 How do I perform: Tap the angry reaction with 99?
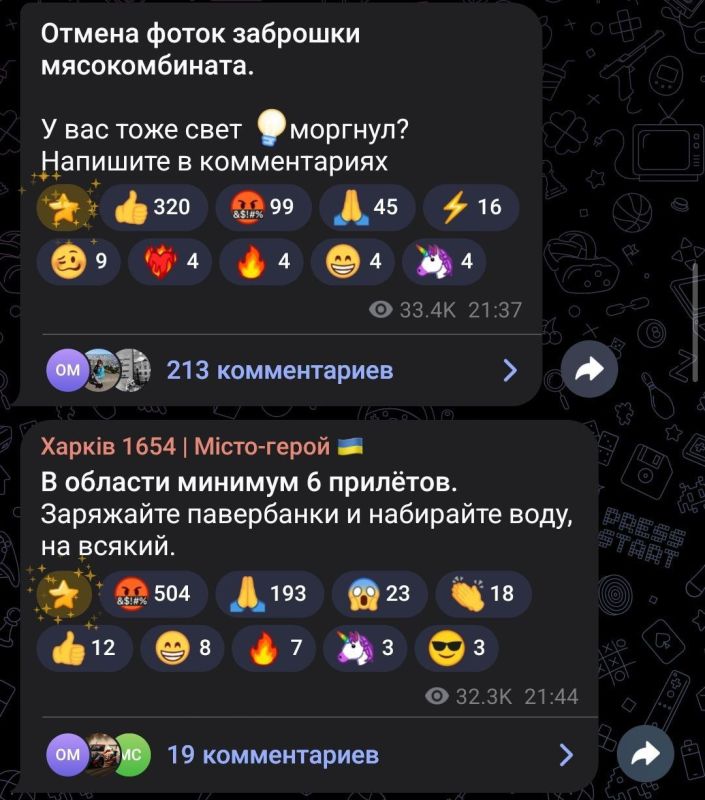point(264,207)
